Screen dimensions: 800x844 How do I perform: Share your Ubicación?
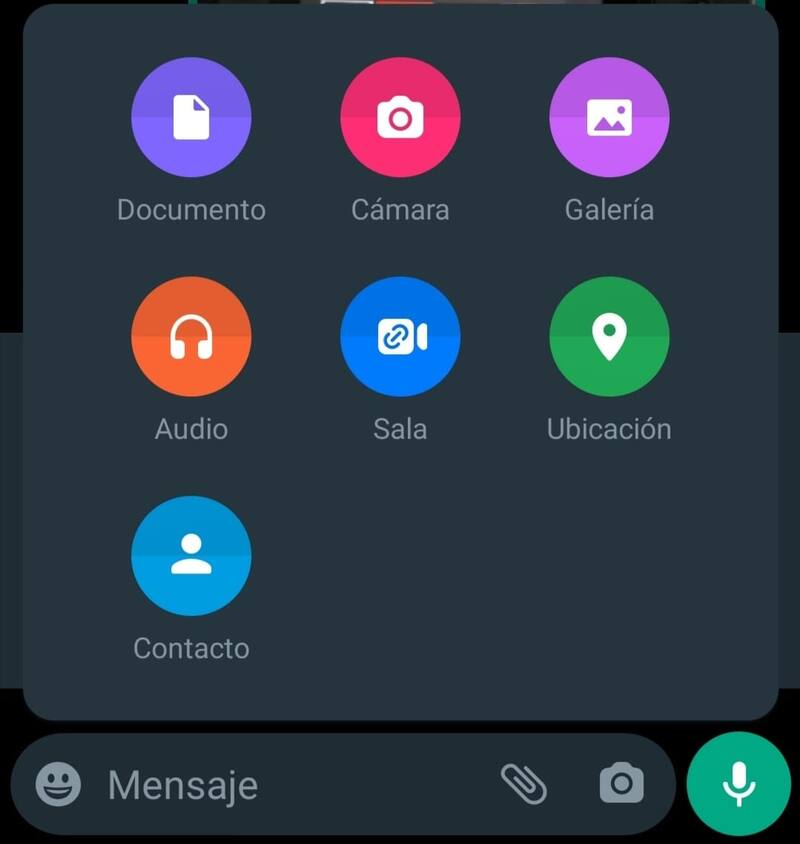click(609, 337)
